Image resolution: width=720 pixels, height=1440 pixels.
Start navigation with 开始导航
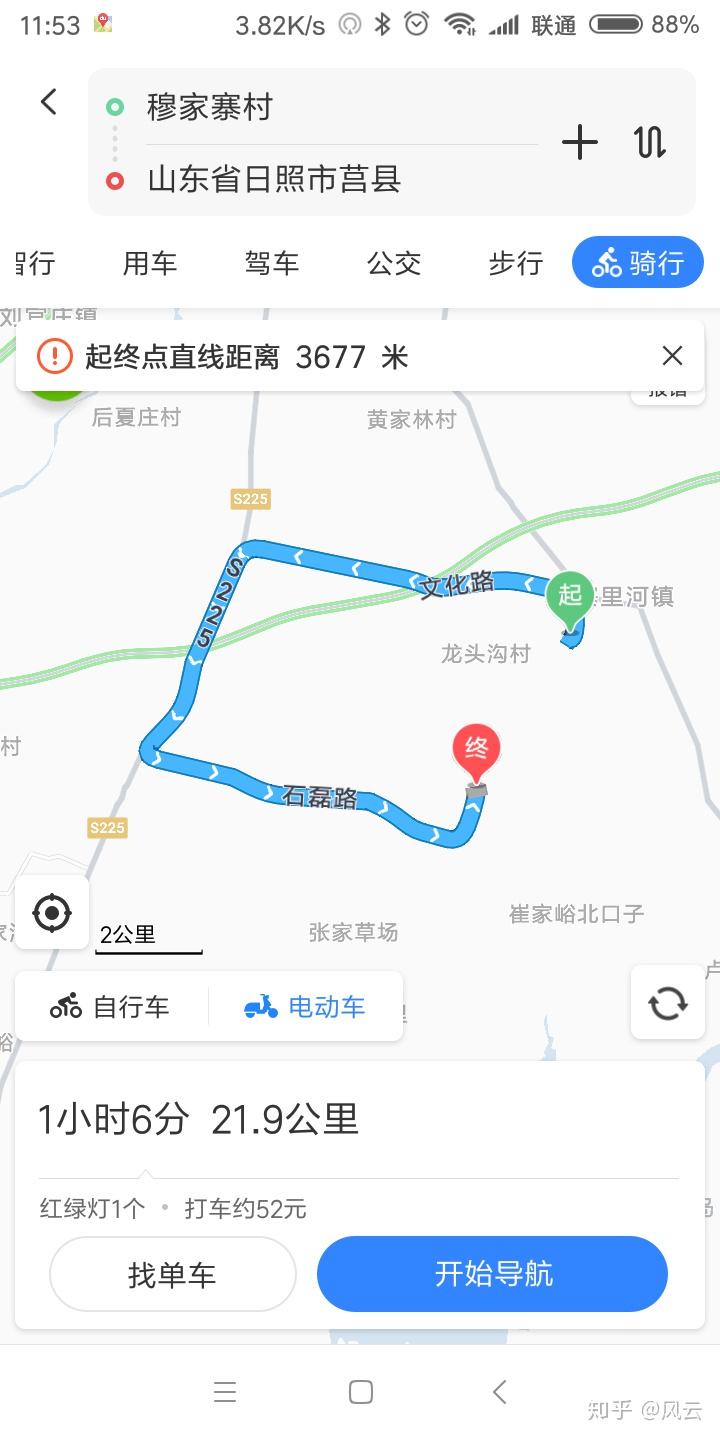point(492,1274)
